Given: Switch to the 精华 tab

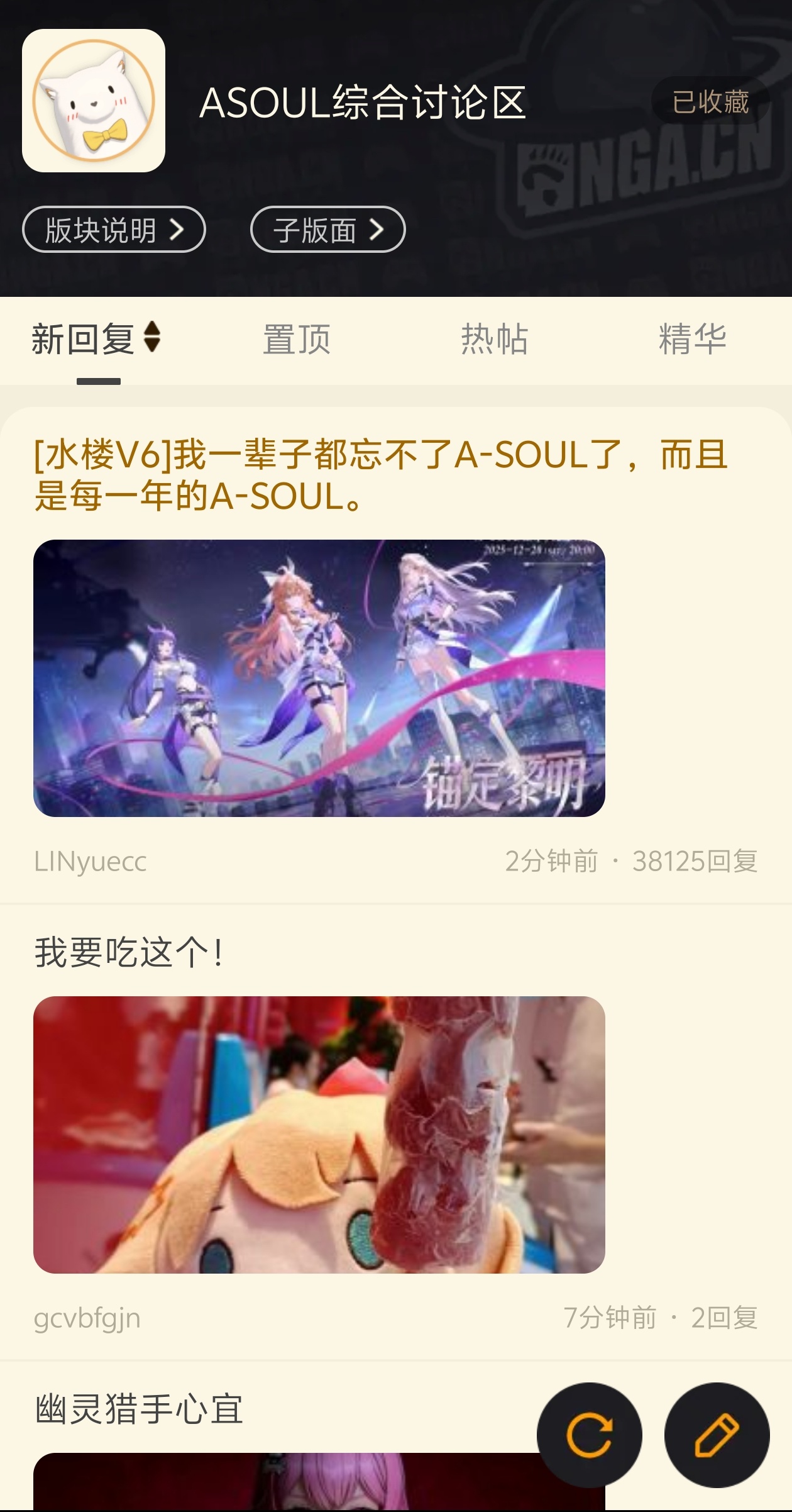Looking at the screenshot, I should (692, 340).
